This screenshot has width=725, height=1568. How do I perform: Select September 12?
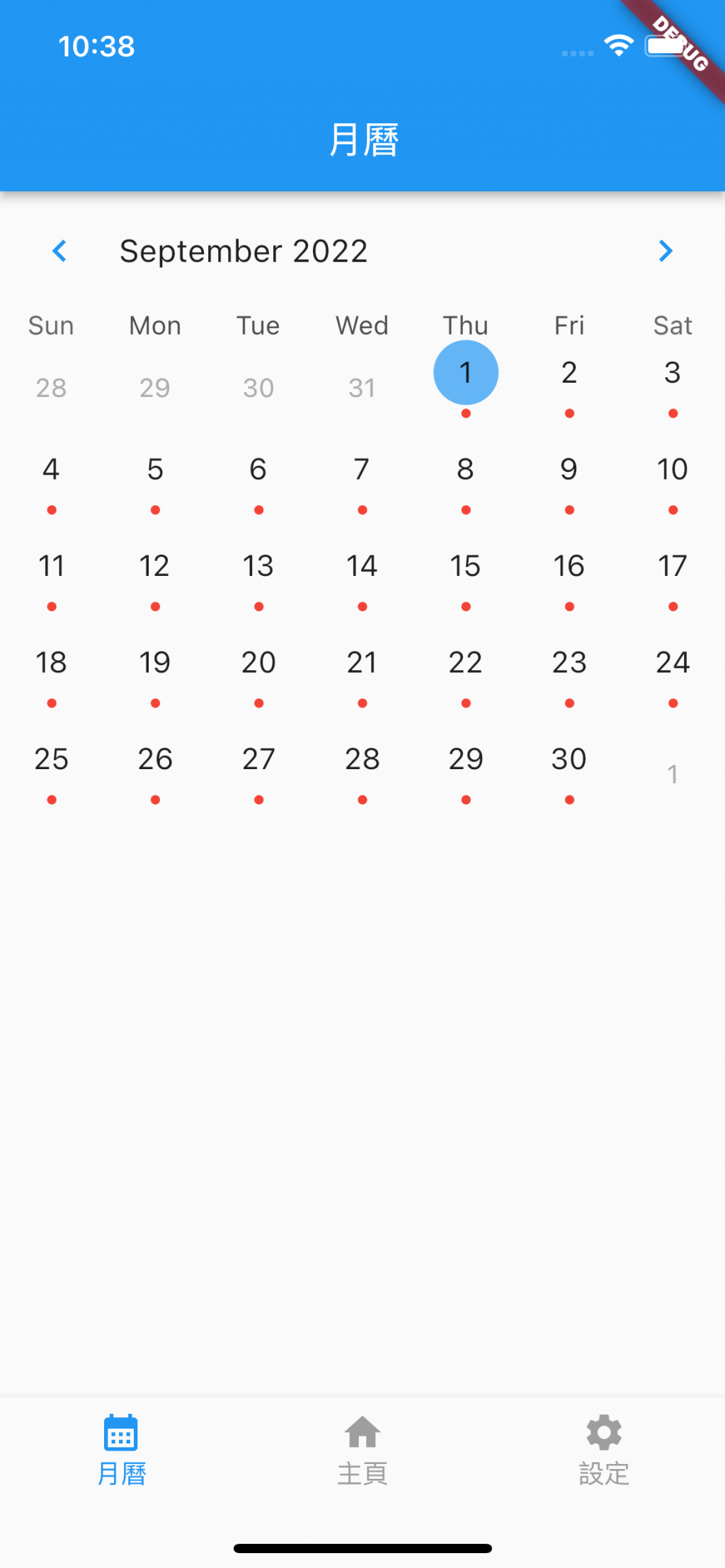pyautogui.click(x=155, y=567)
